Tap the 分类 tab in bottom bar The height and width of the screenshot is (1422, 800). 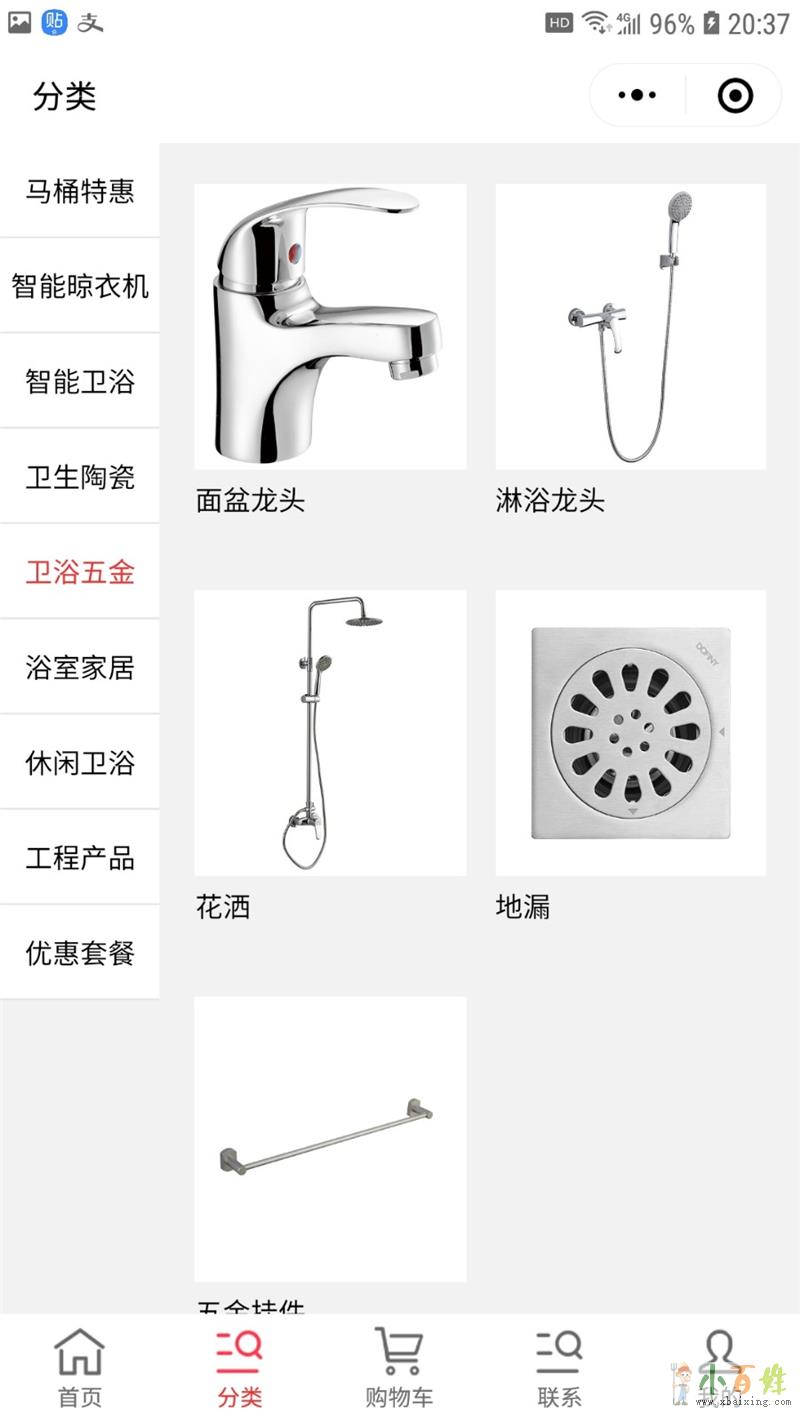239,1367
